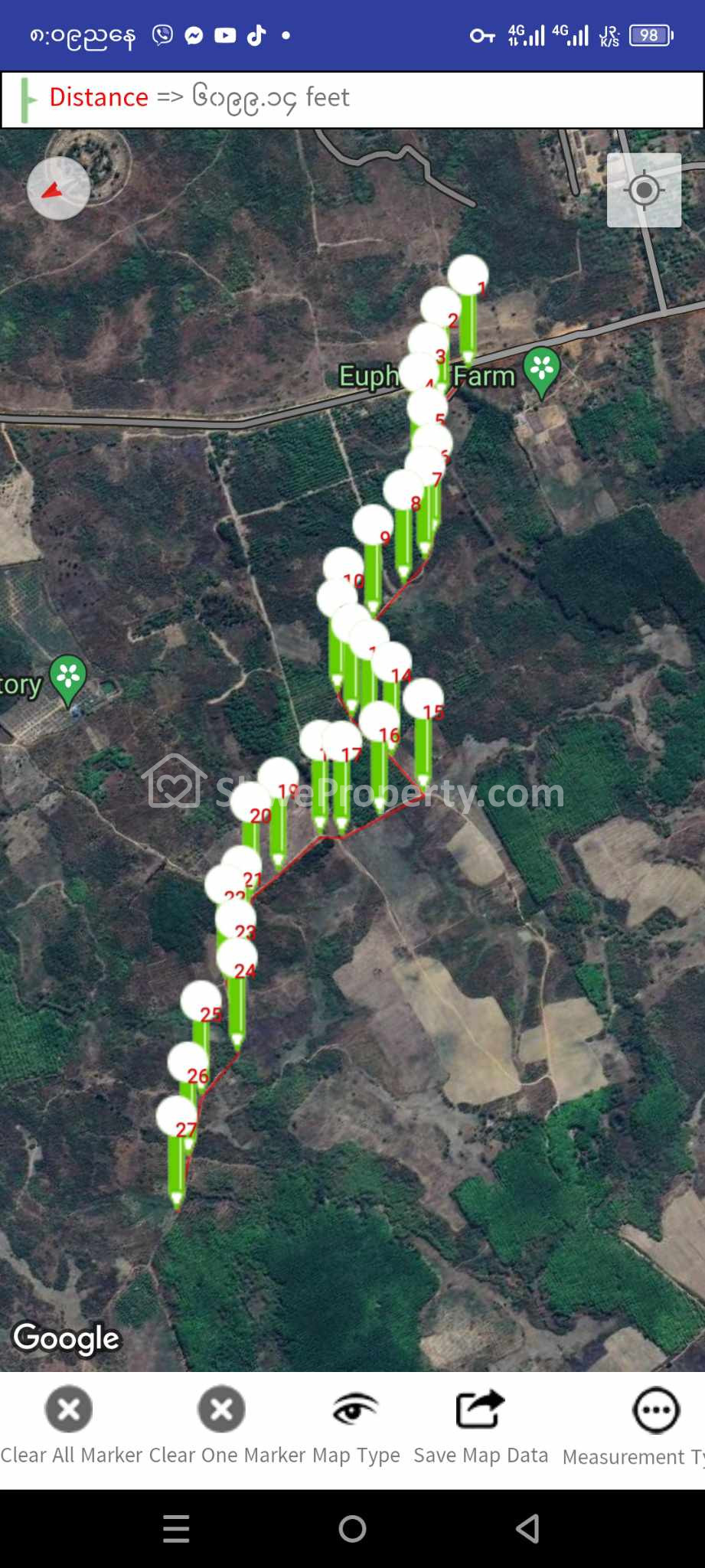Tap the compass to reset map orientation

pos(58,188)
